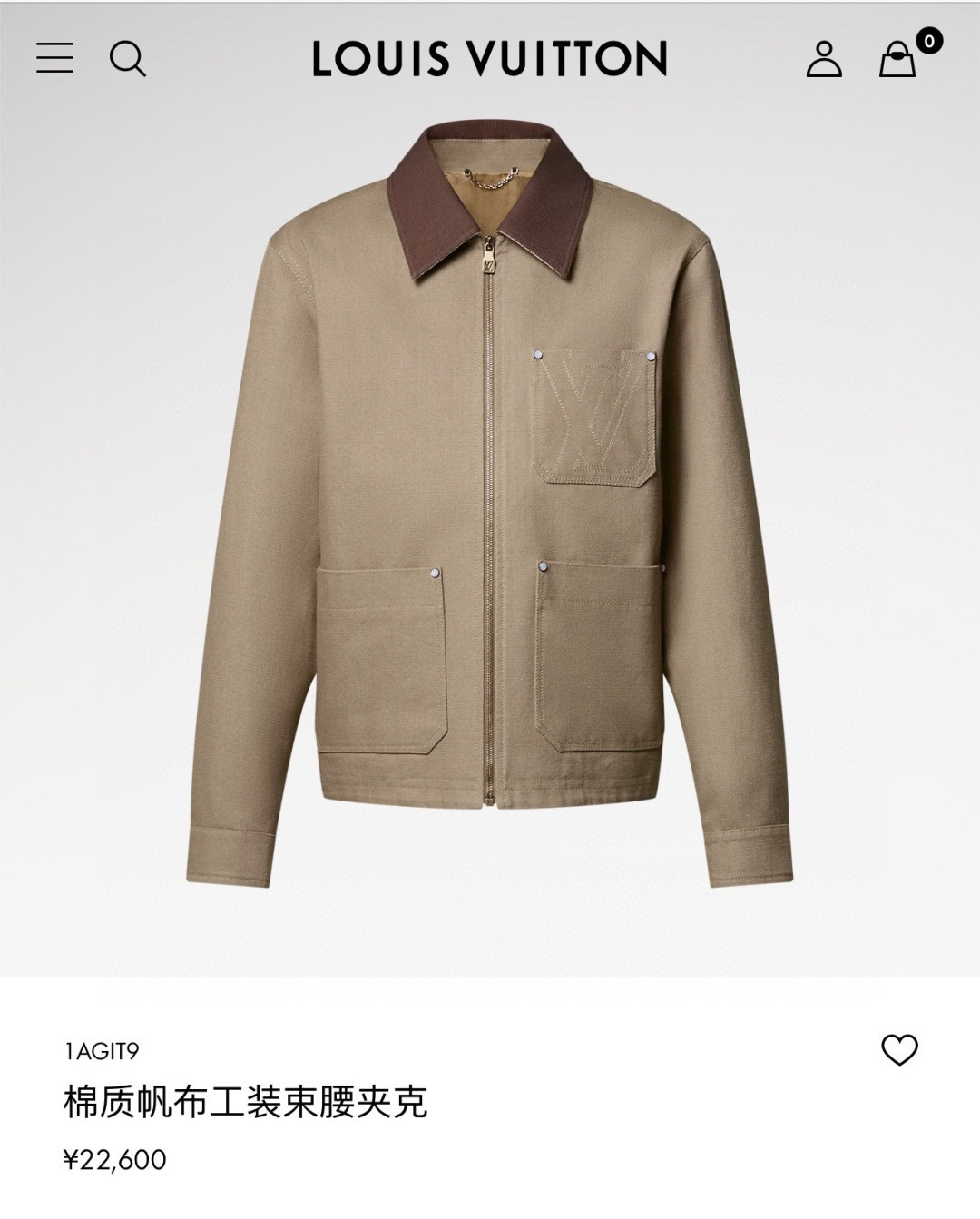This screenshot has height=1219, width=980.
Task: Add jacket to wishlist with heart icon
Action: pyautogui.click(x=899, y=1050)
